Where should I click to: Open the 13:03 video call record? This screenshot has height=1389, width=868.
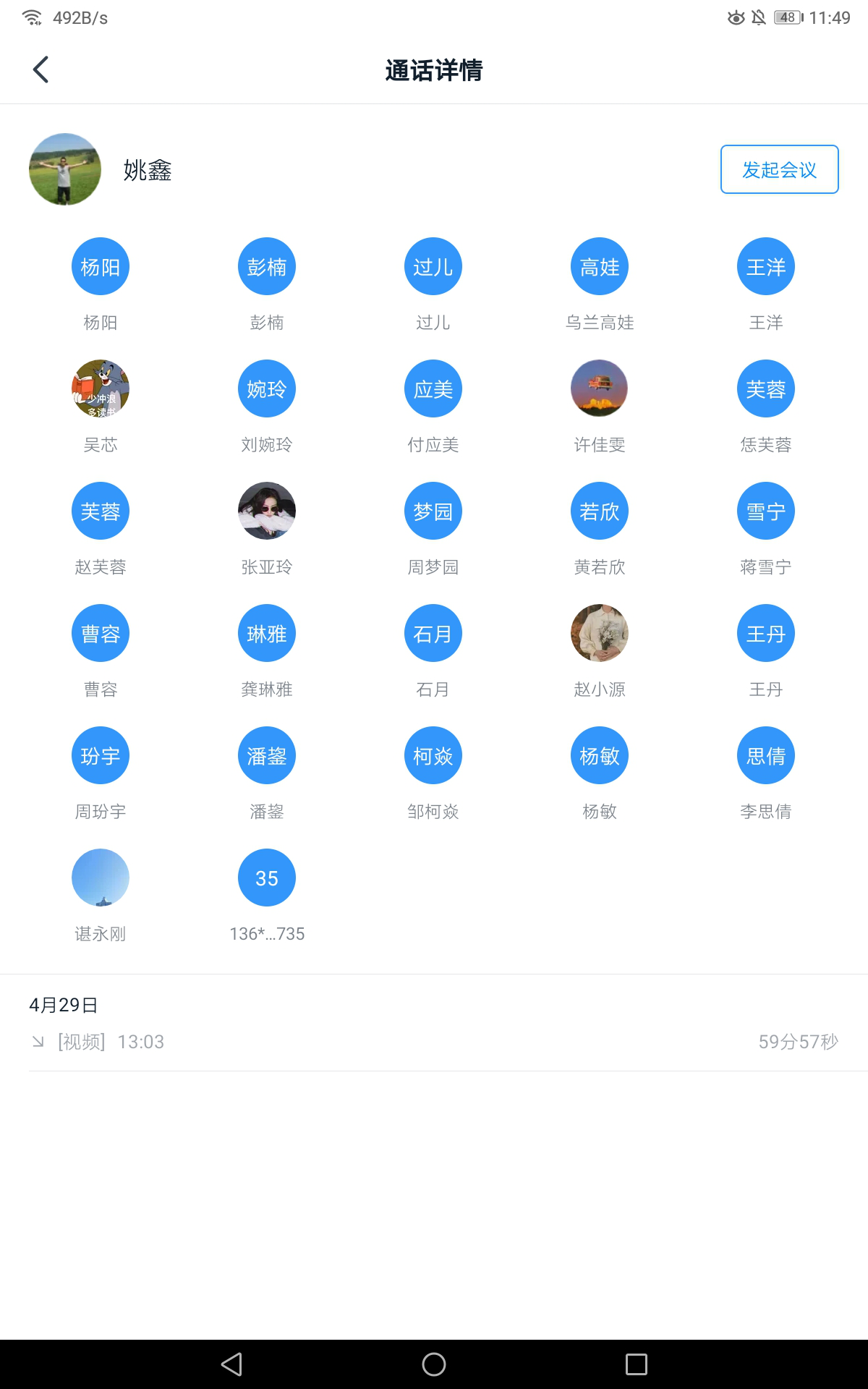(x=434, y=1042)
